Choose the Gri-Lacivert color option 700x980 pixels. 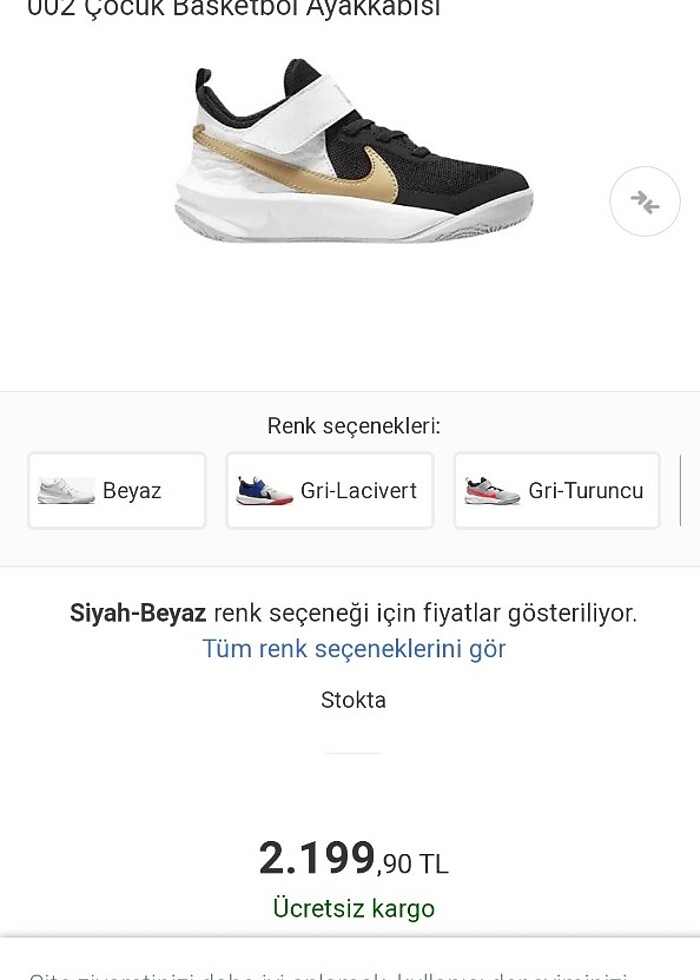330,490
